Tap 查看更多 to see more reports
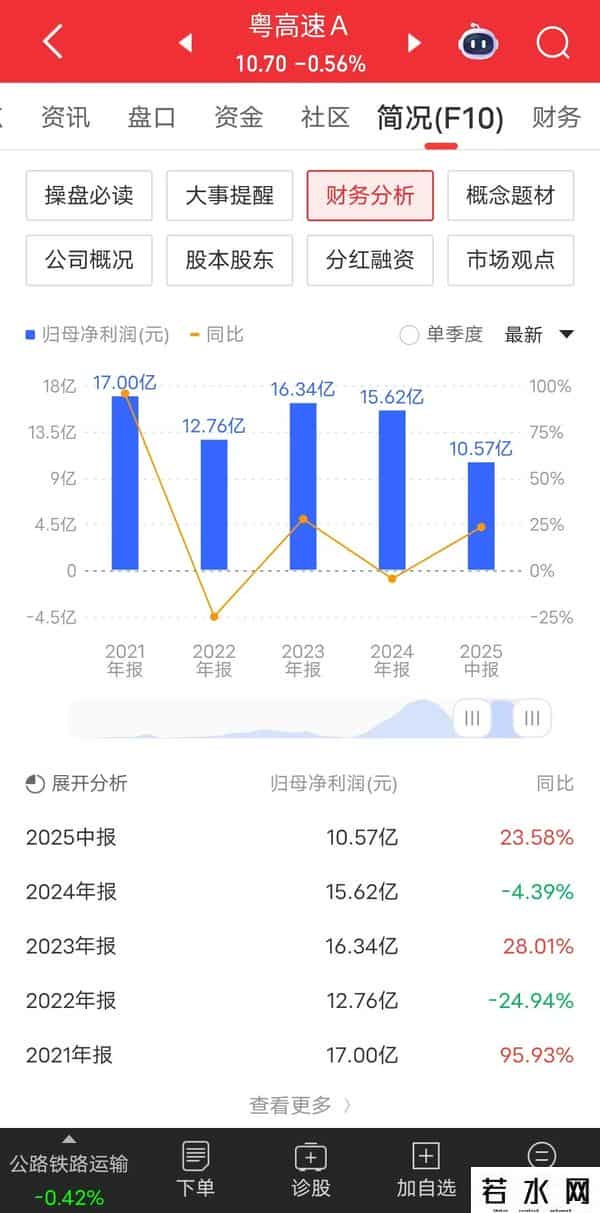Screen dimensions: 600x1213 point(300,1105)
